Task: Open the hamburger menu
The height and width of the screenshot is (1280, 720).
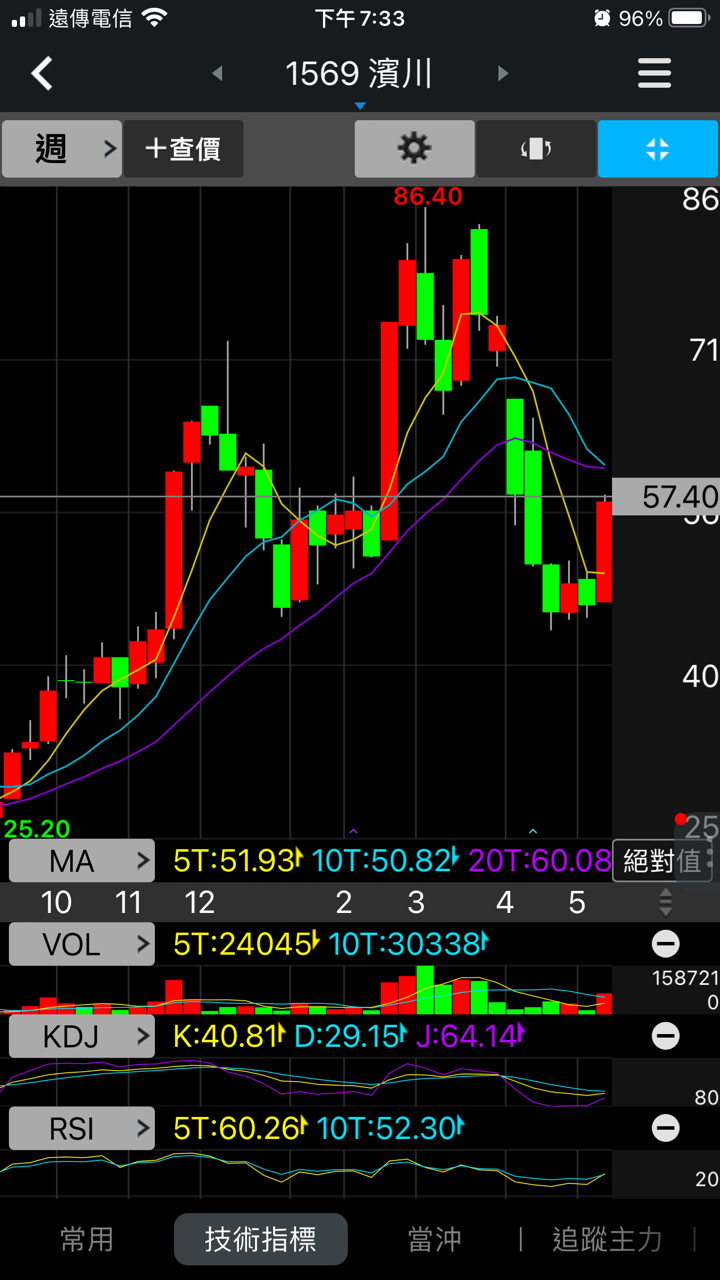Action: 654,73
